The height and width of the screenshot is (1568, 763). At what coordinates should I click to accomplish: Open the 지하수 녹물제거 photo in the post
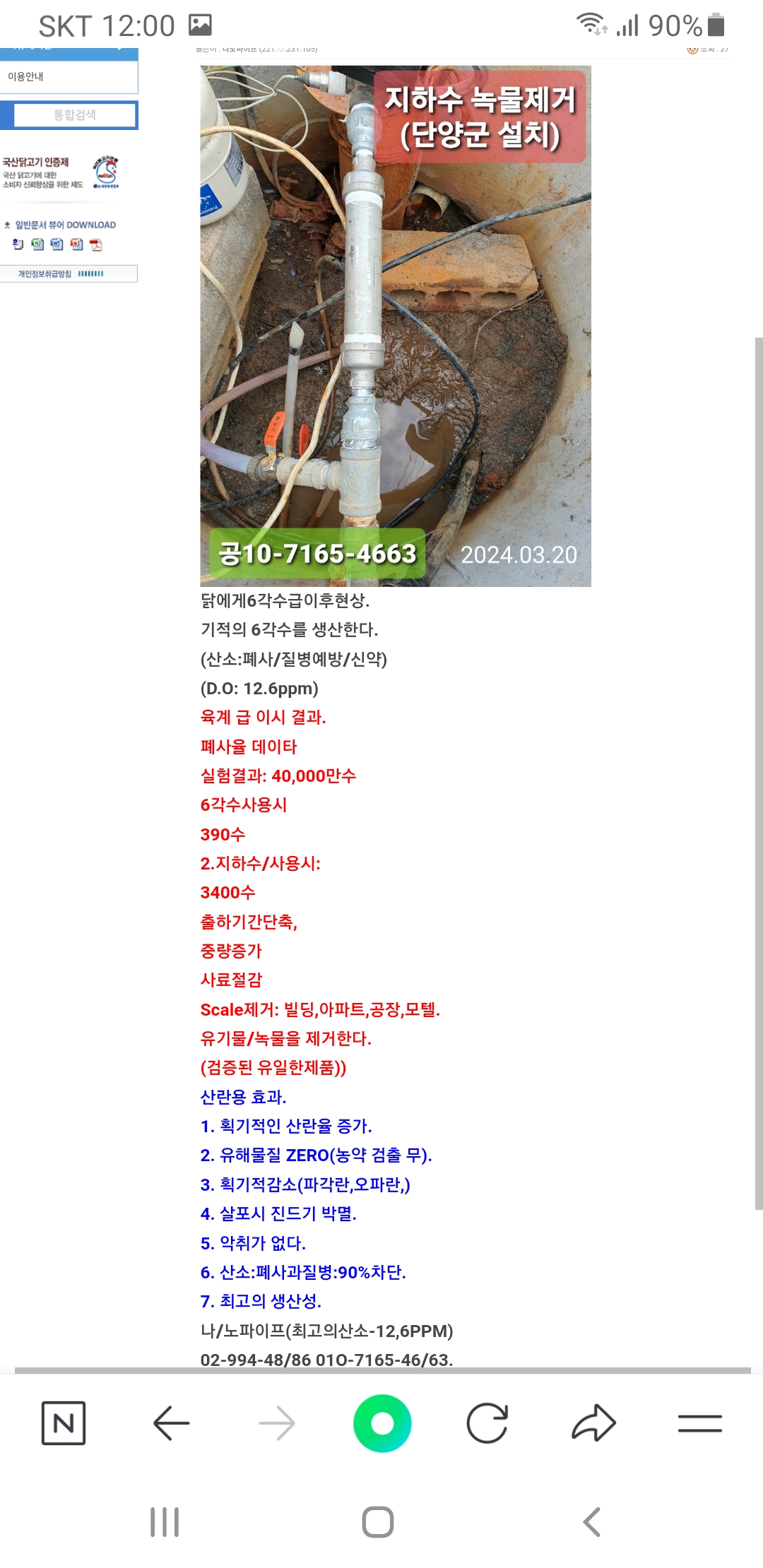395,326
